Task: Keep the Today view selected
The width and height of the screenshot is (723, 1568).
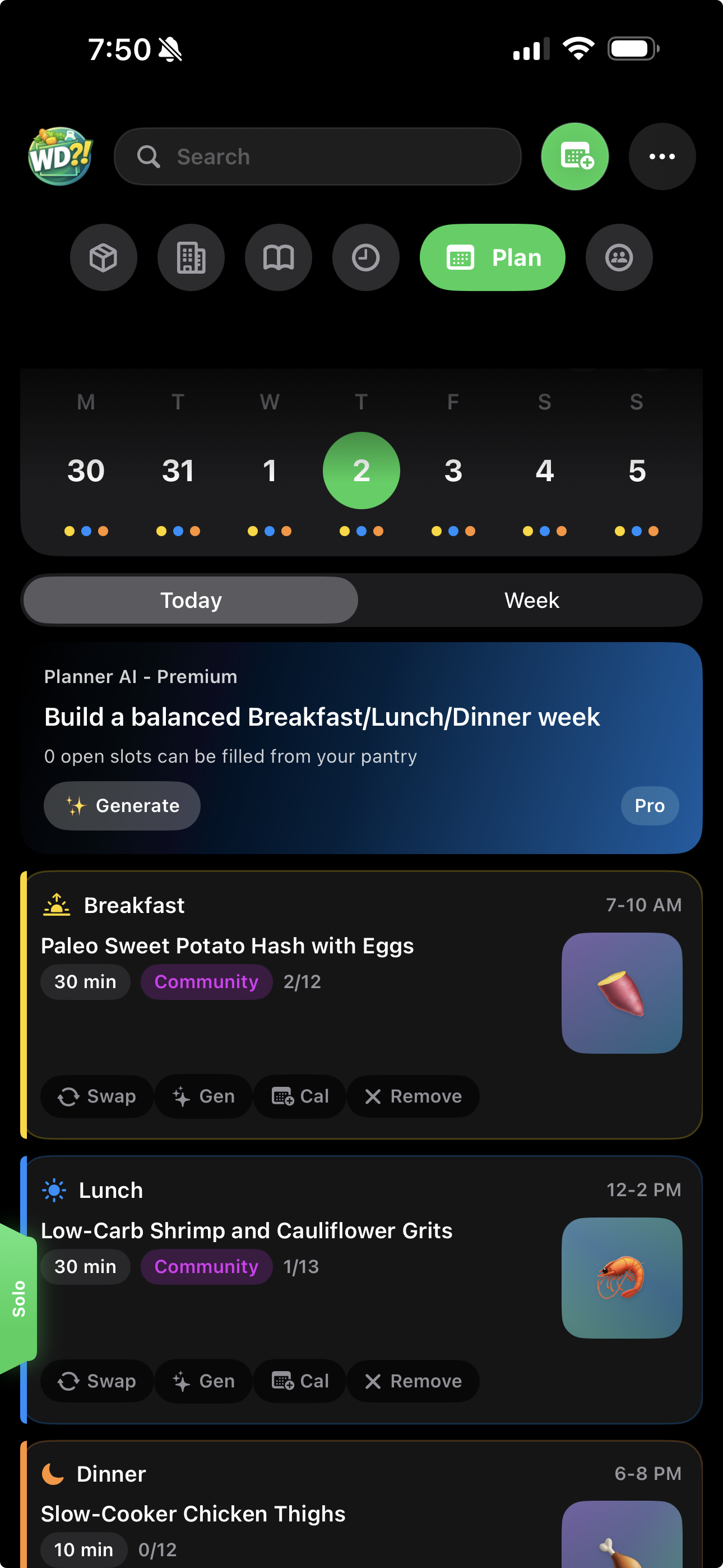Action: [x=190, y=599]
